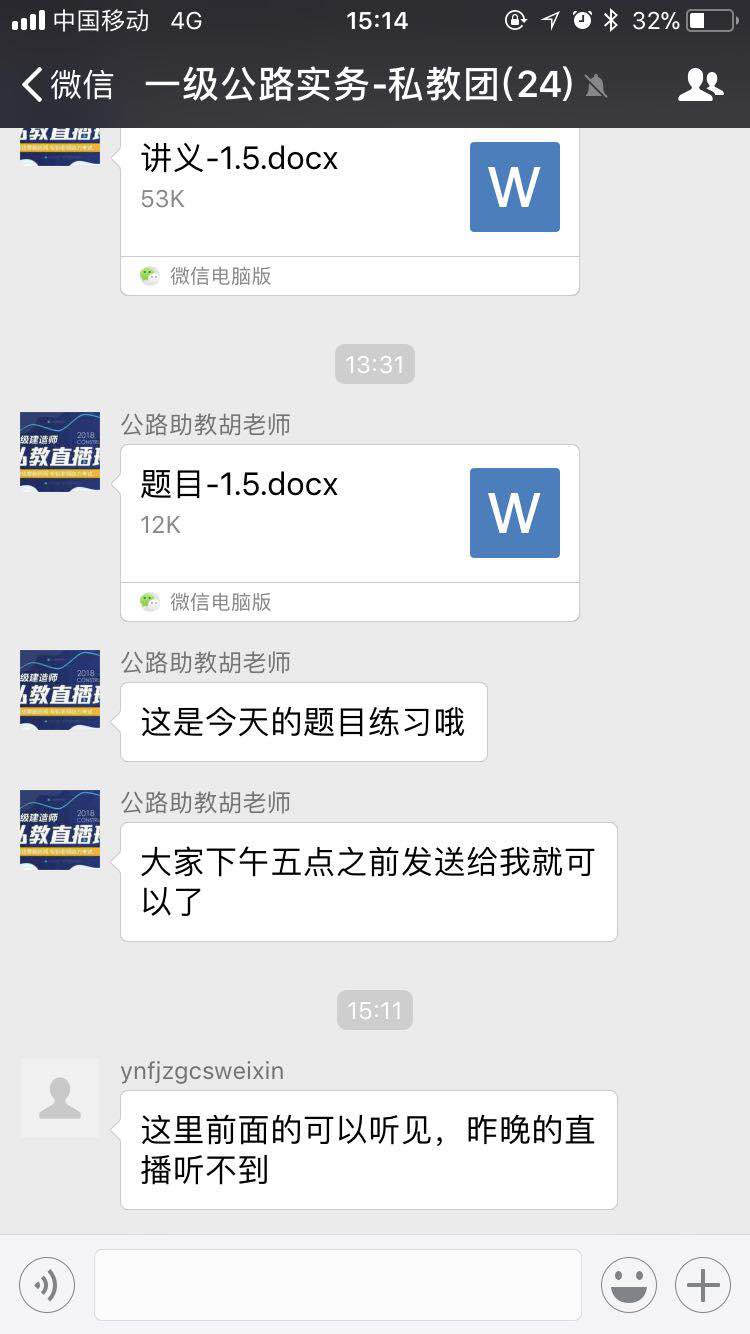
Task: View ynfjzgcsweixin's profile avatar
Action: [x=60, y=1098]
